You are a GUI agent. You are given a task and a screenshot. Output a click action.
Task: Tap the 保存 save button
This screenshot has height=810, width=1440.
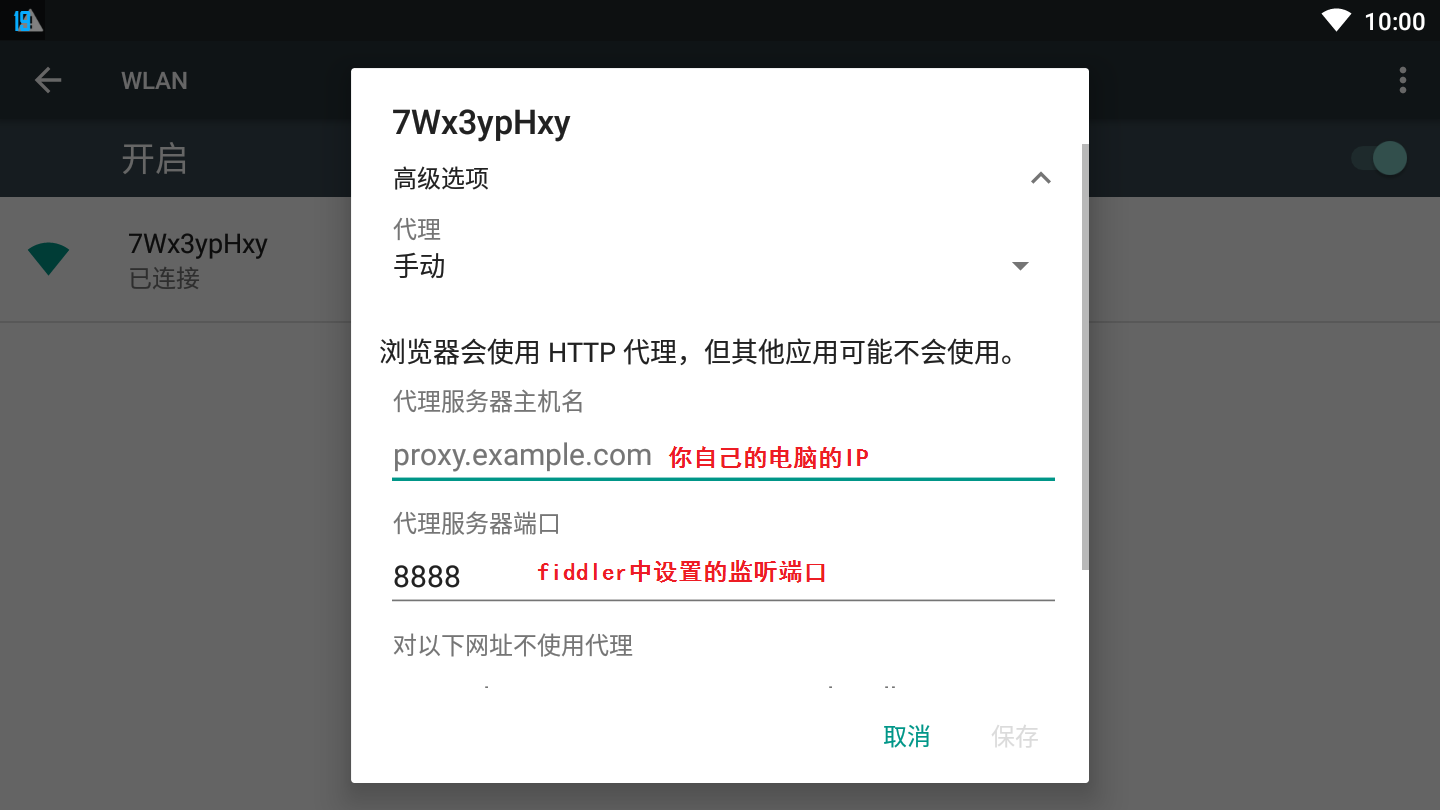click(1014, 737)
